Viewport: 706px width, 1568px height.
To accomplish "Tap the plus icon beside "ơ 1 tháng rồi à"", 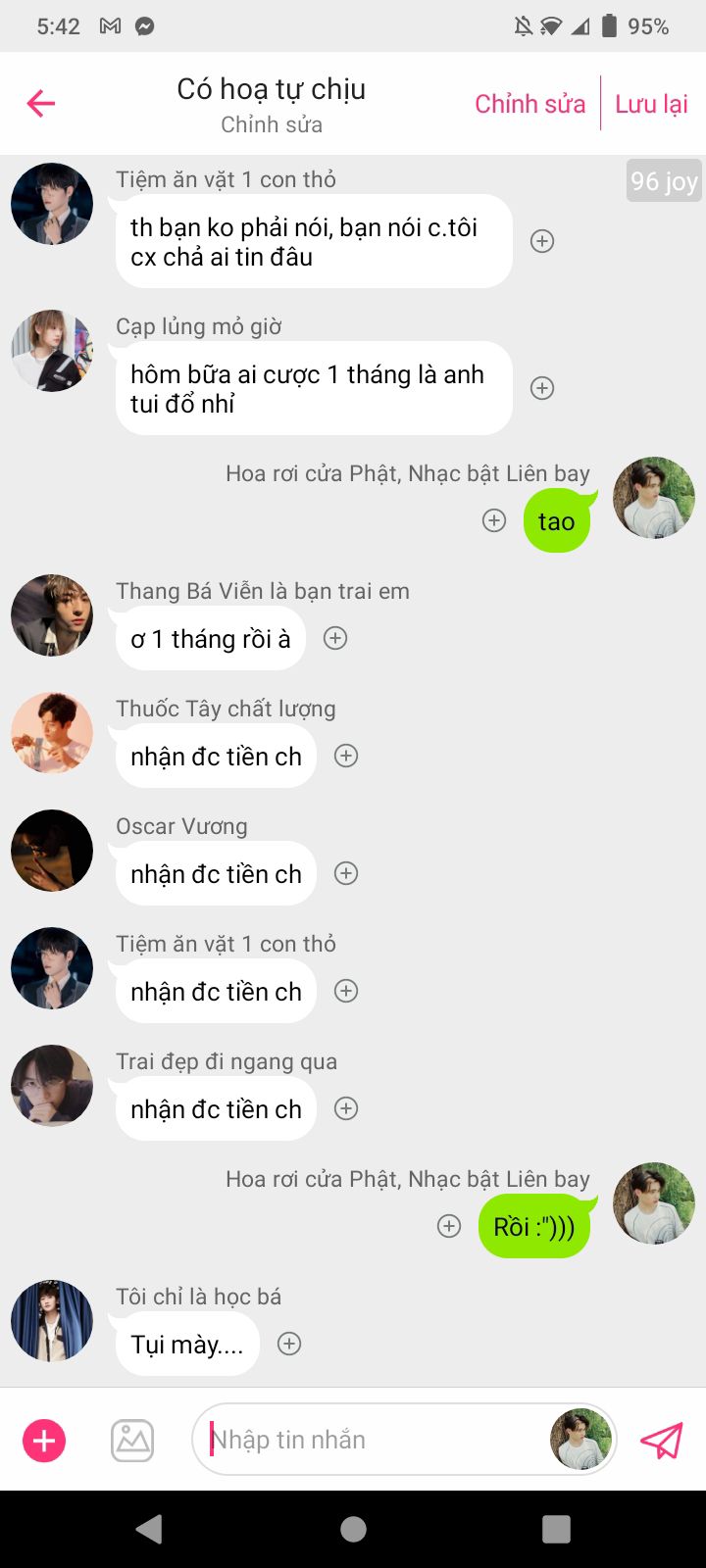I will tap(335, 638).
